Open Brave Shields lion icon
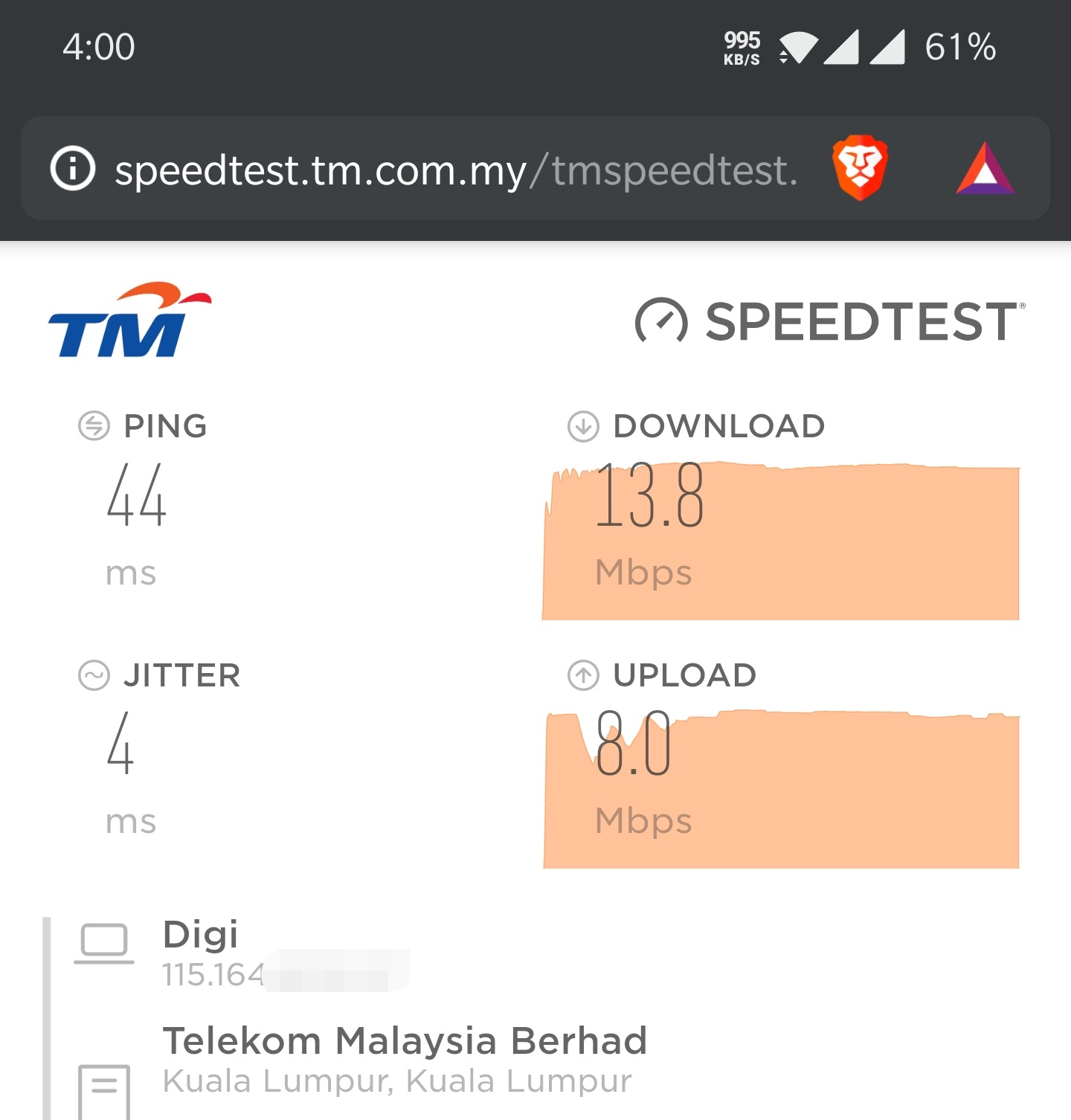Screen dimensions: 1071x1120 click(x=860, y=167)
